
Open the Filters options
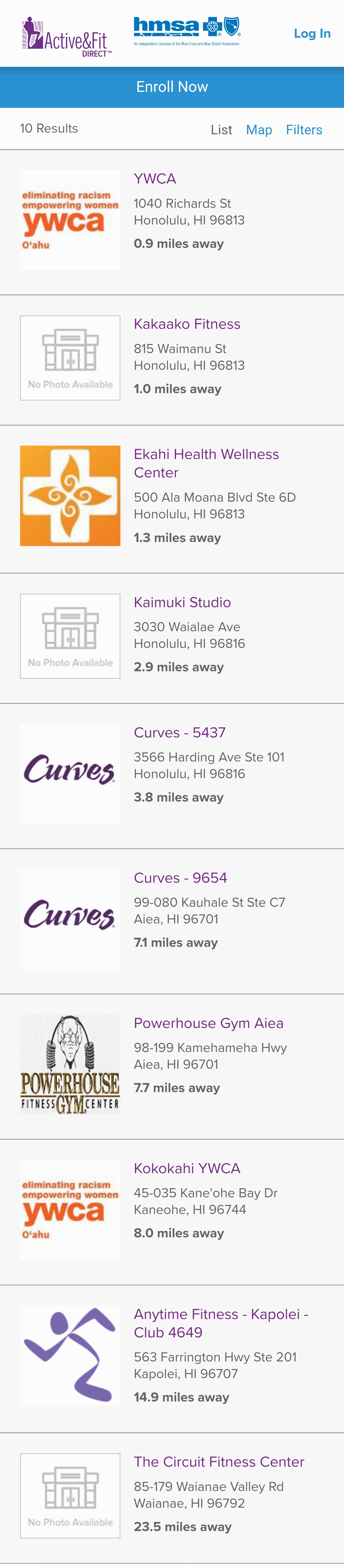pos(304,130)
